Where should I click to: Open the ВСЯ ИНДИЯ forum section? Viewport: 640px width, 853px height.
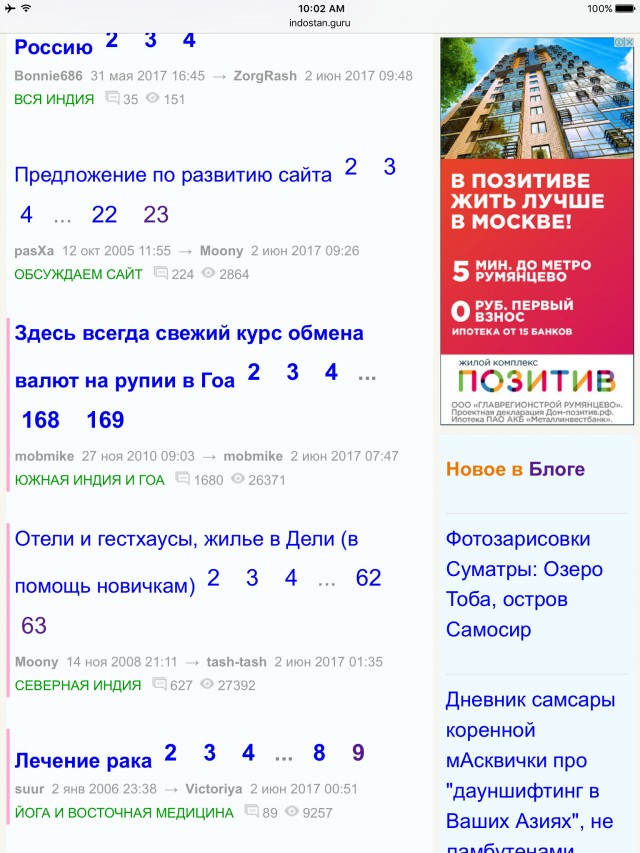54,99
